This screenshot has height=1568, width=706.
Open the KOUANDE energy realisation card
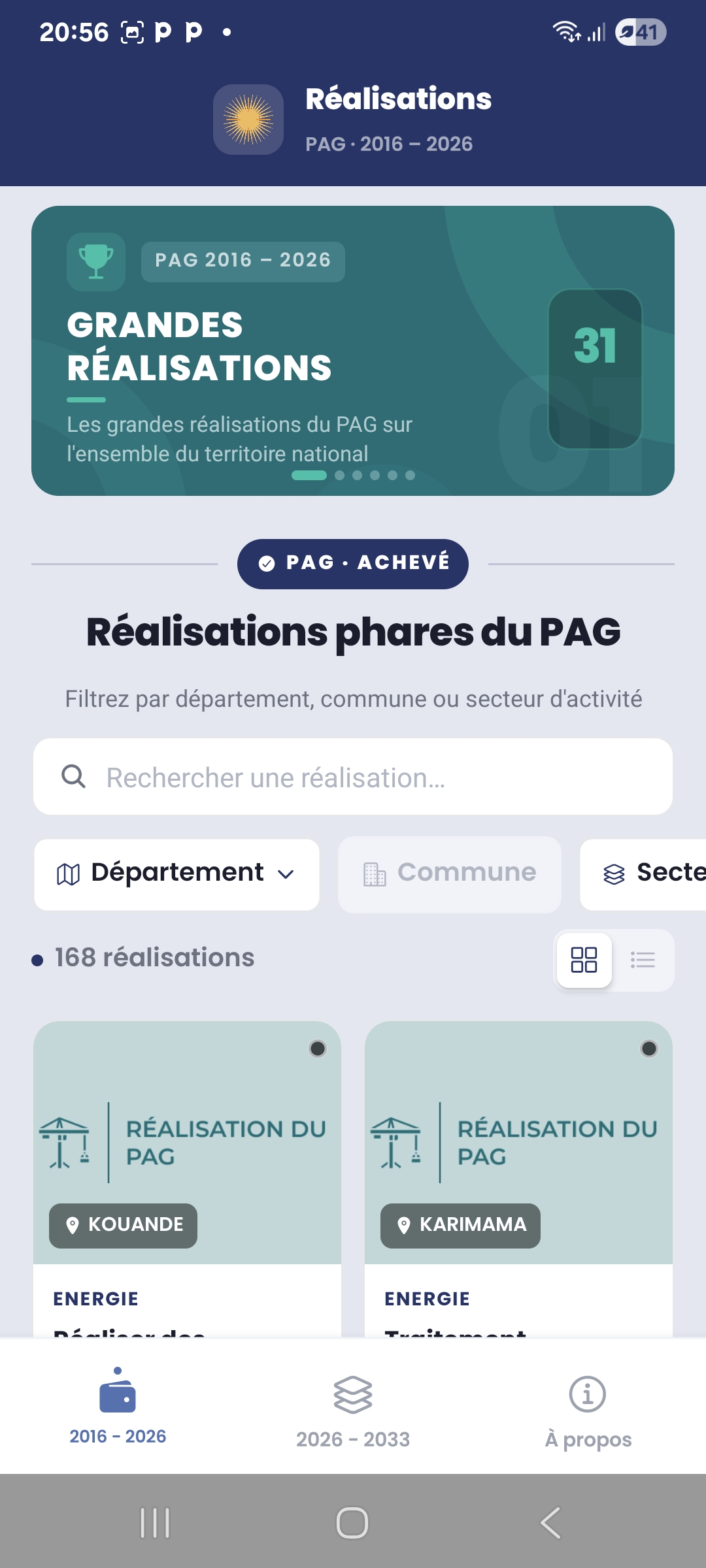click(187, 1176)
